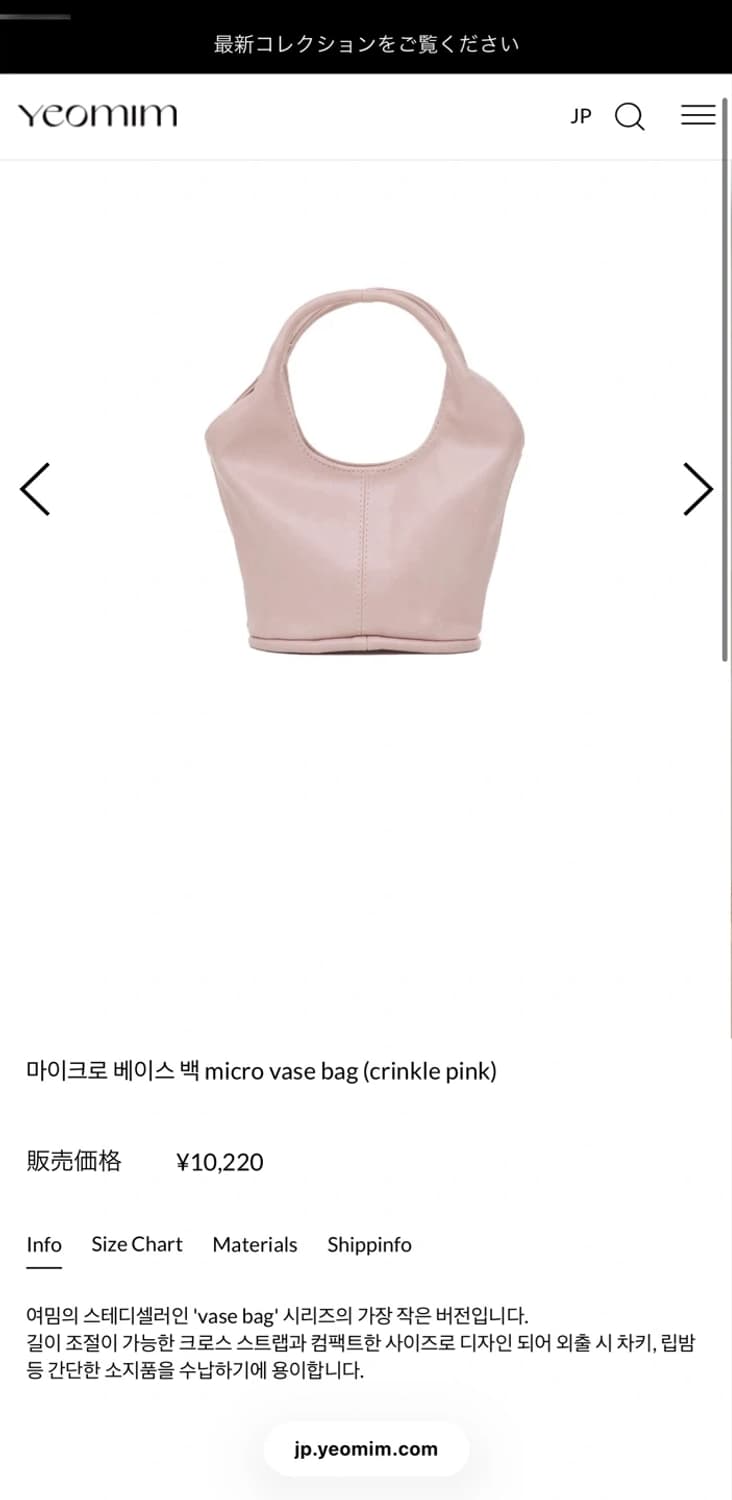Open the search icon
This screenshot has width=732, height=1500.
point(629,117)
